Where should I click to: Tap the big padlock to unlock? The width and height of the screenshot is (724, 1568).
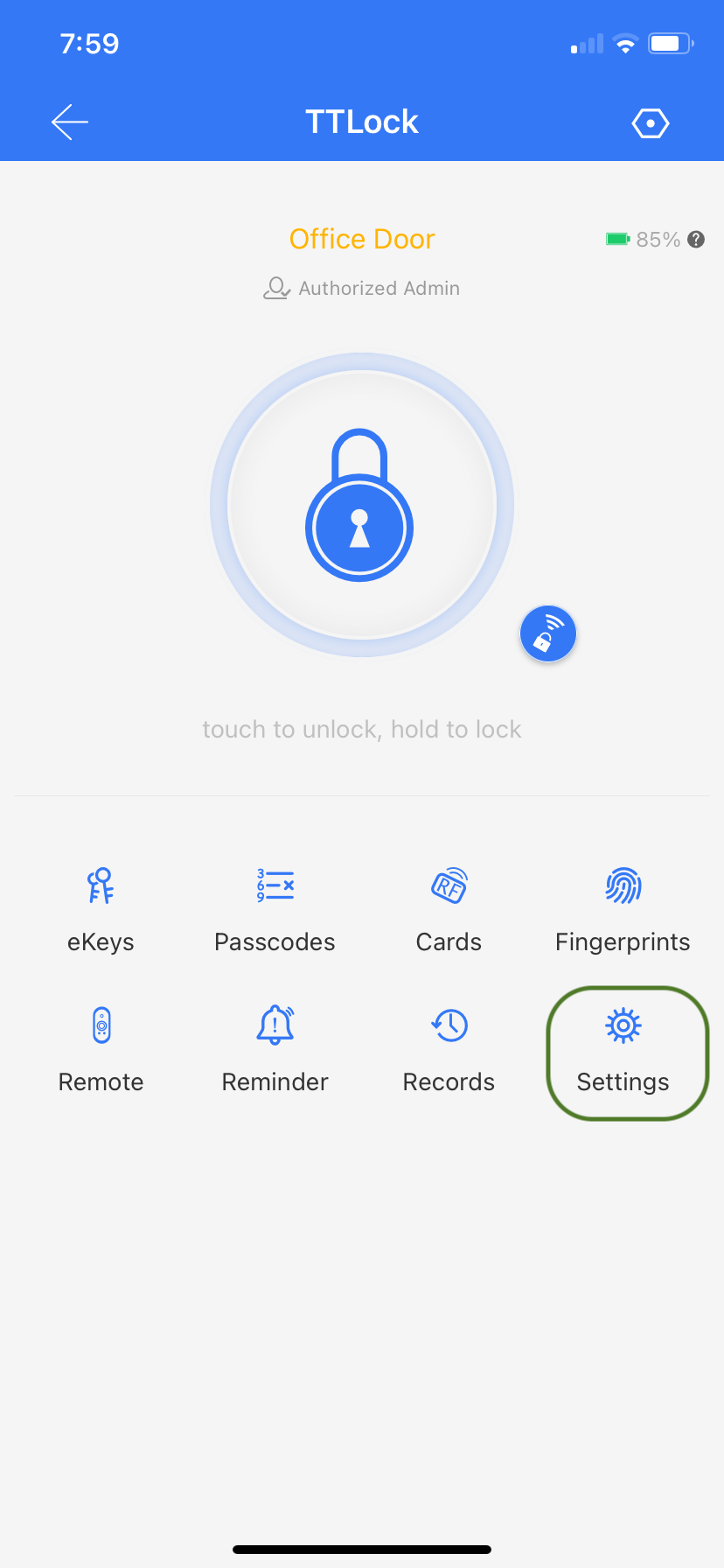pyautogui.click(x=361, y=505)
